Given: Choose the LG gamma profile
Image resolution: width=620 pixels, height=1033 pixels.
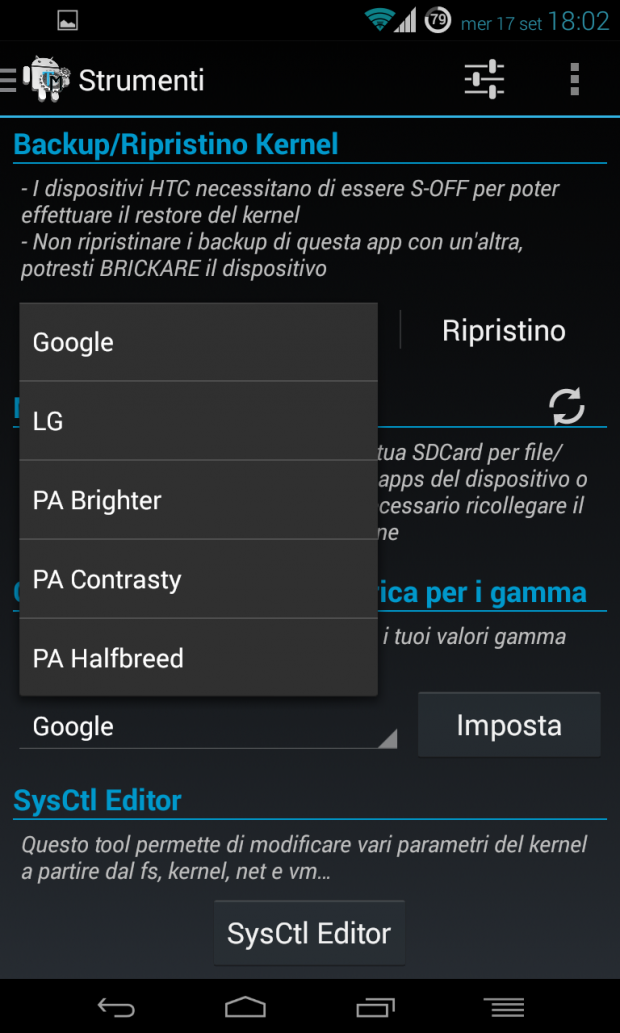Looking at the screenshot, I should tap(198, 421).
